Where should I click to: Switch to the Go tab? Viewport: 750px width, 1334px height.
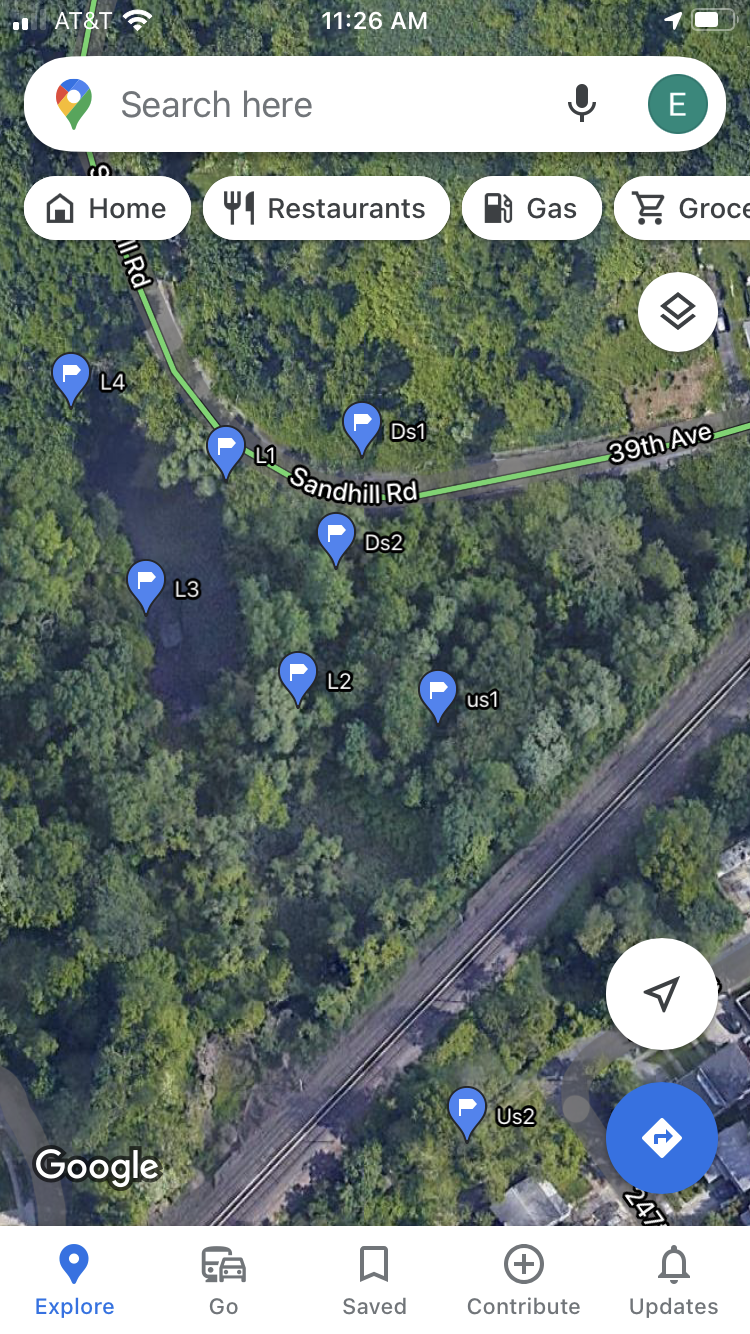pyautogui.click(x=224, y=1281)
